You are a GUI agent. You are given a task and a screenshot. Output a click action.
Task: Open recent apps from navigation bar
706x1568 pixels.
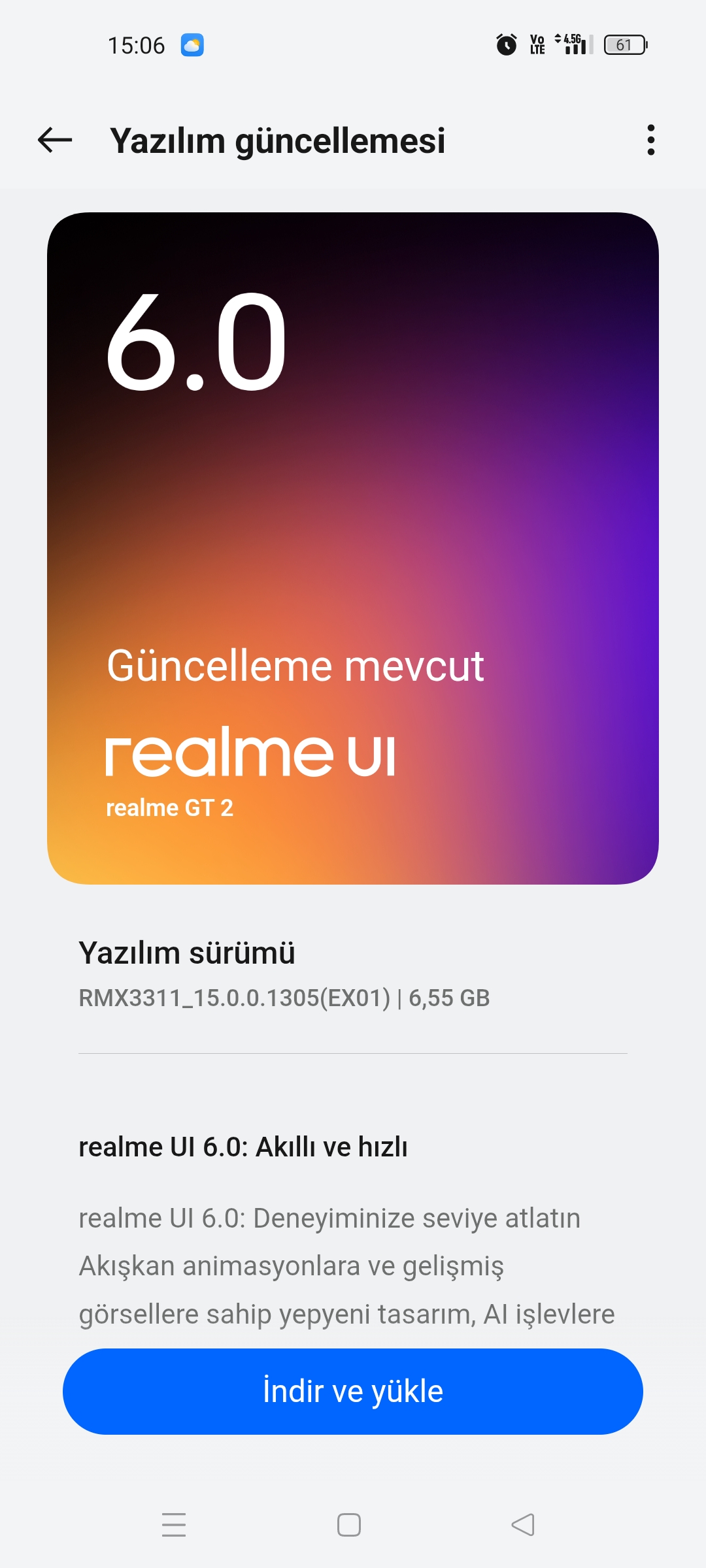coord(174,1525)
